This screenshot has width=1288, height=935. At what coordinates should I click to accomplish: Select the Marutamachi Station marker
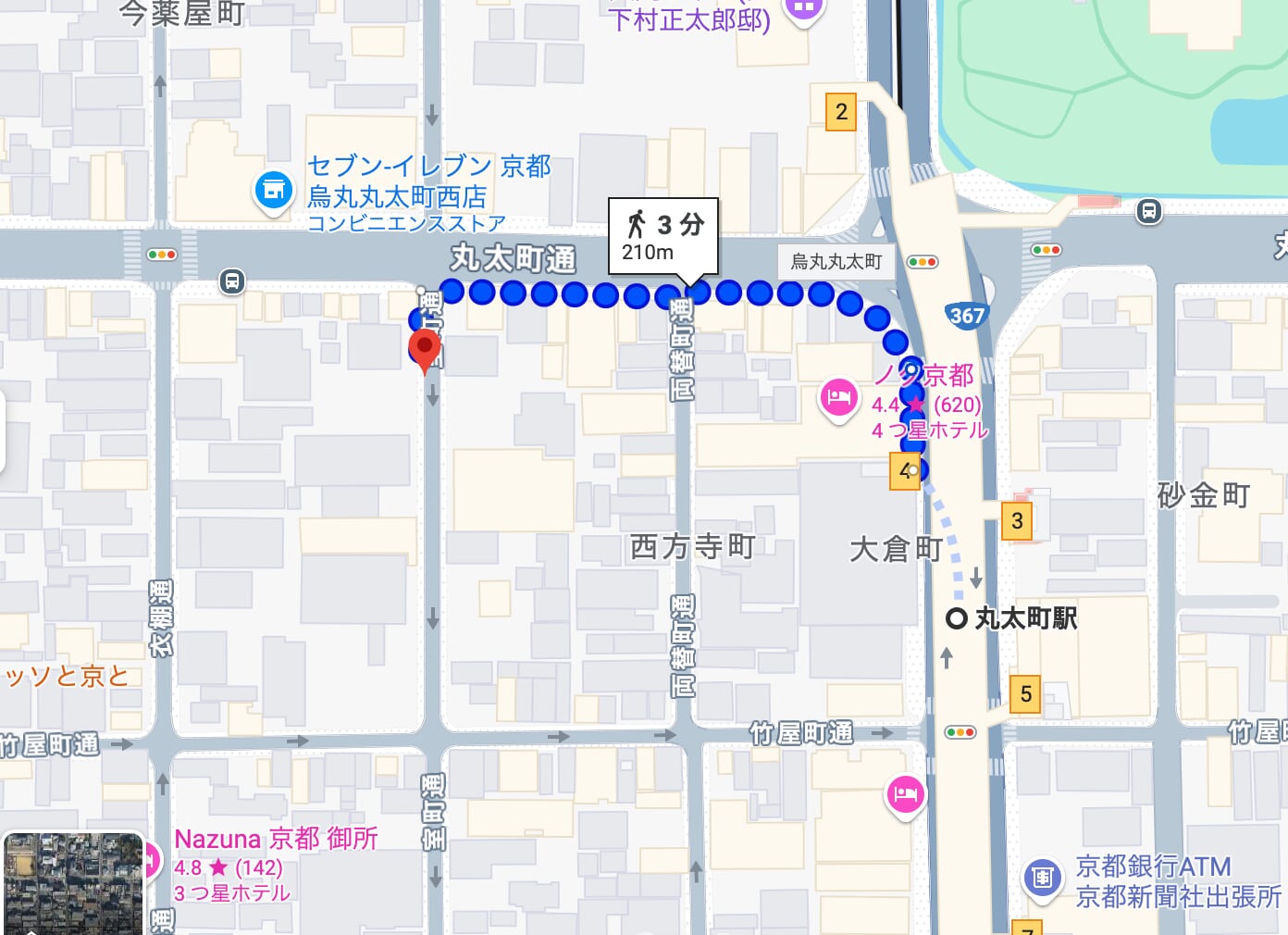click(957, 618)
